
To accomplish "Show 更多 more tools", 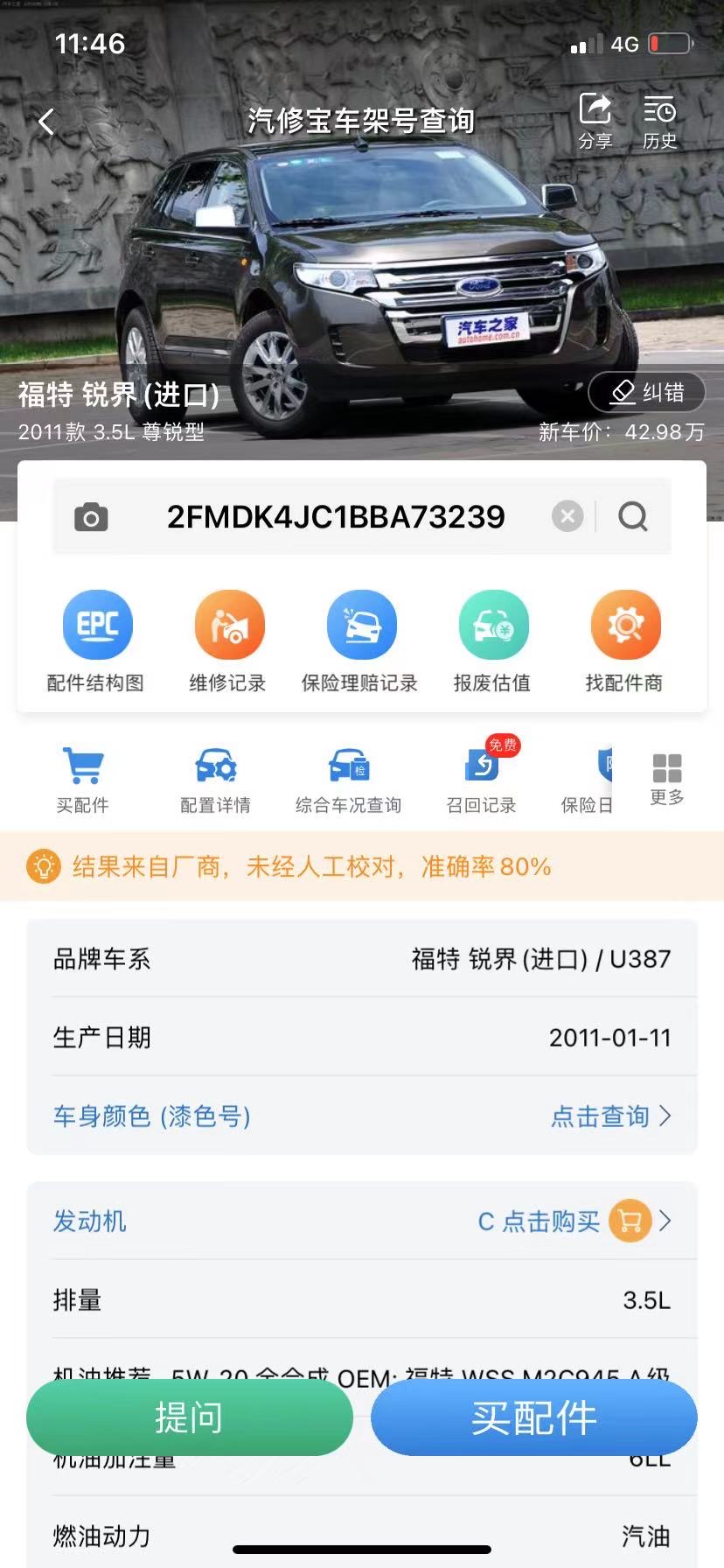I will pyautogui.click(x=666, y=778).
